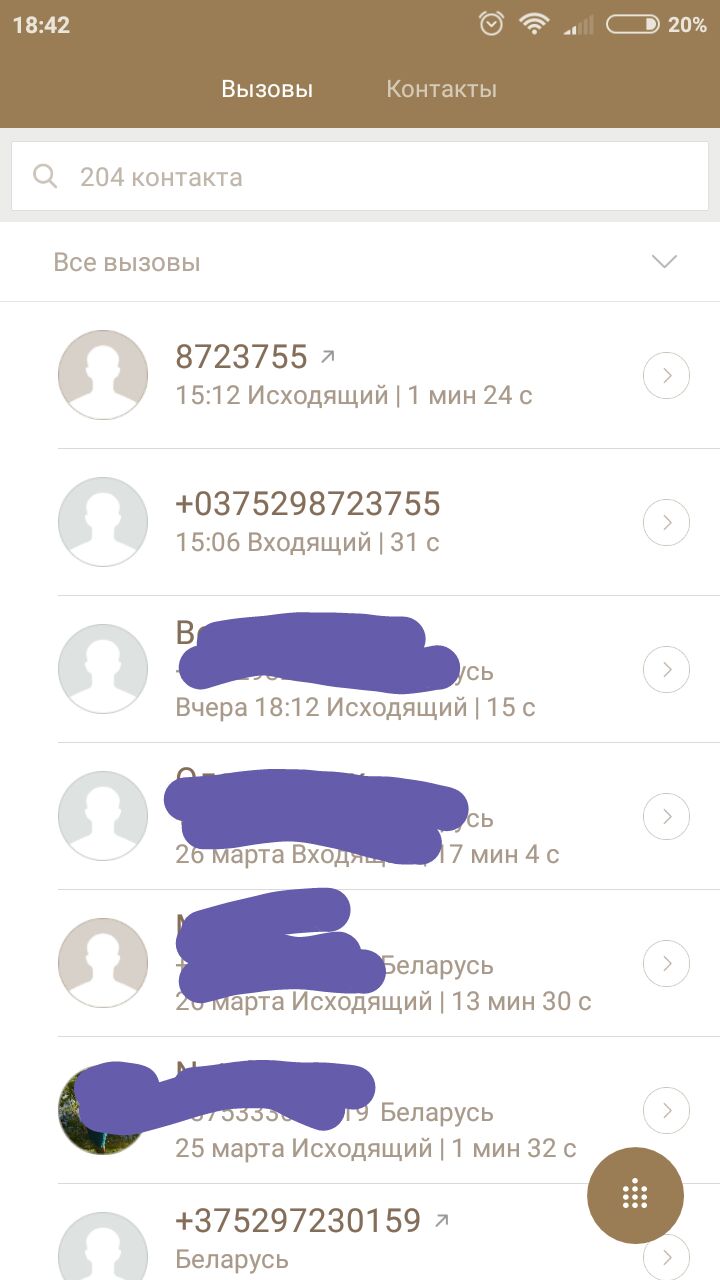Open details for Вчера 18:12 outgoing call
Screen dimensions: 720x1280
click(x=666, y=669)
